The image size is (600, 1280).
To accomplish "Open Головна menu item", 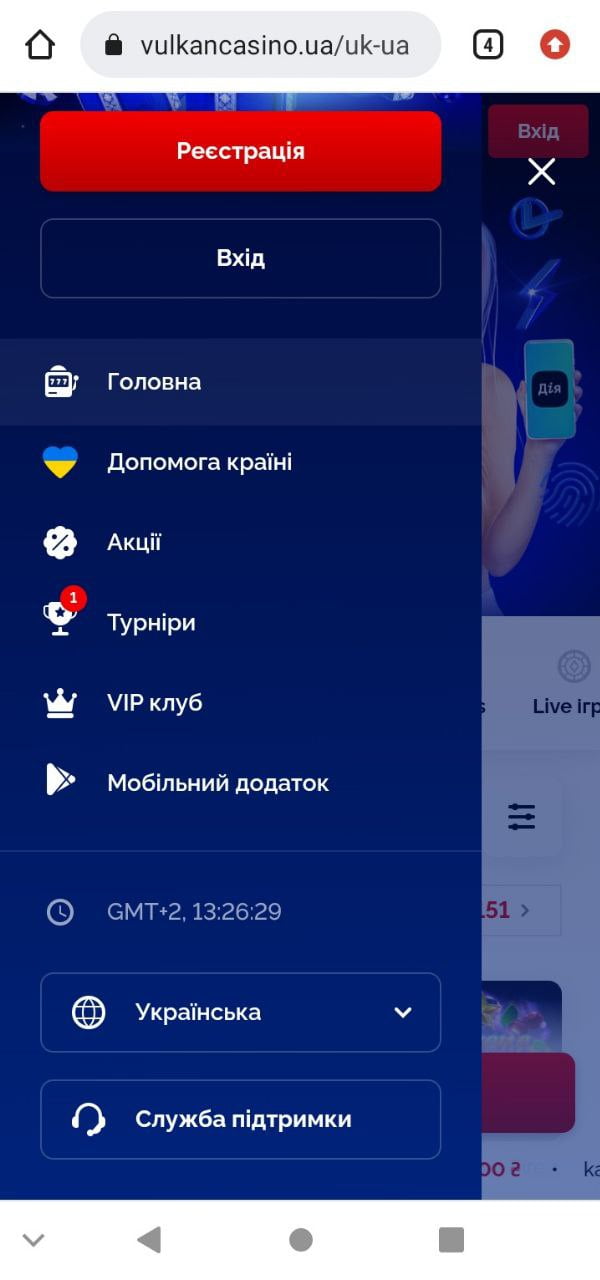I will click(x=240, y=382).
